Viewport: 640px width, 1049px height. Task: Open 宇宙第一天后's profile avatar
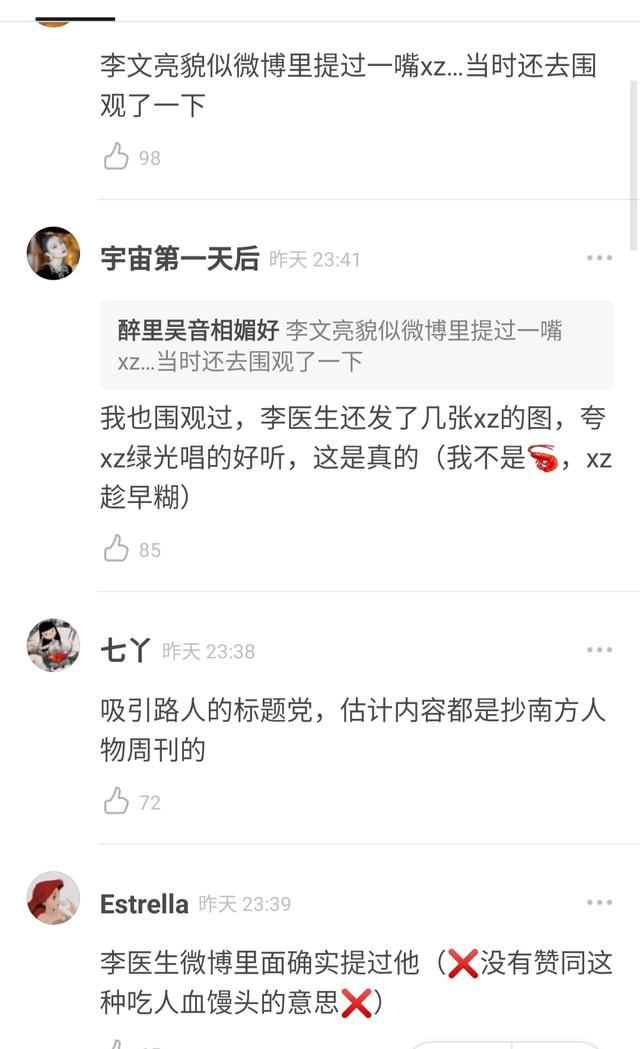click(x=53, y=253)
